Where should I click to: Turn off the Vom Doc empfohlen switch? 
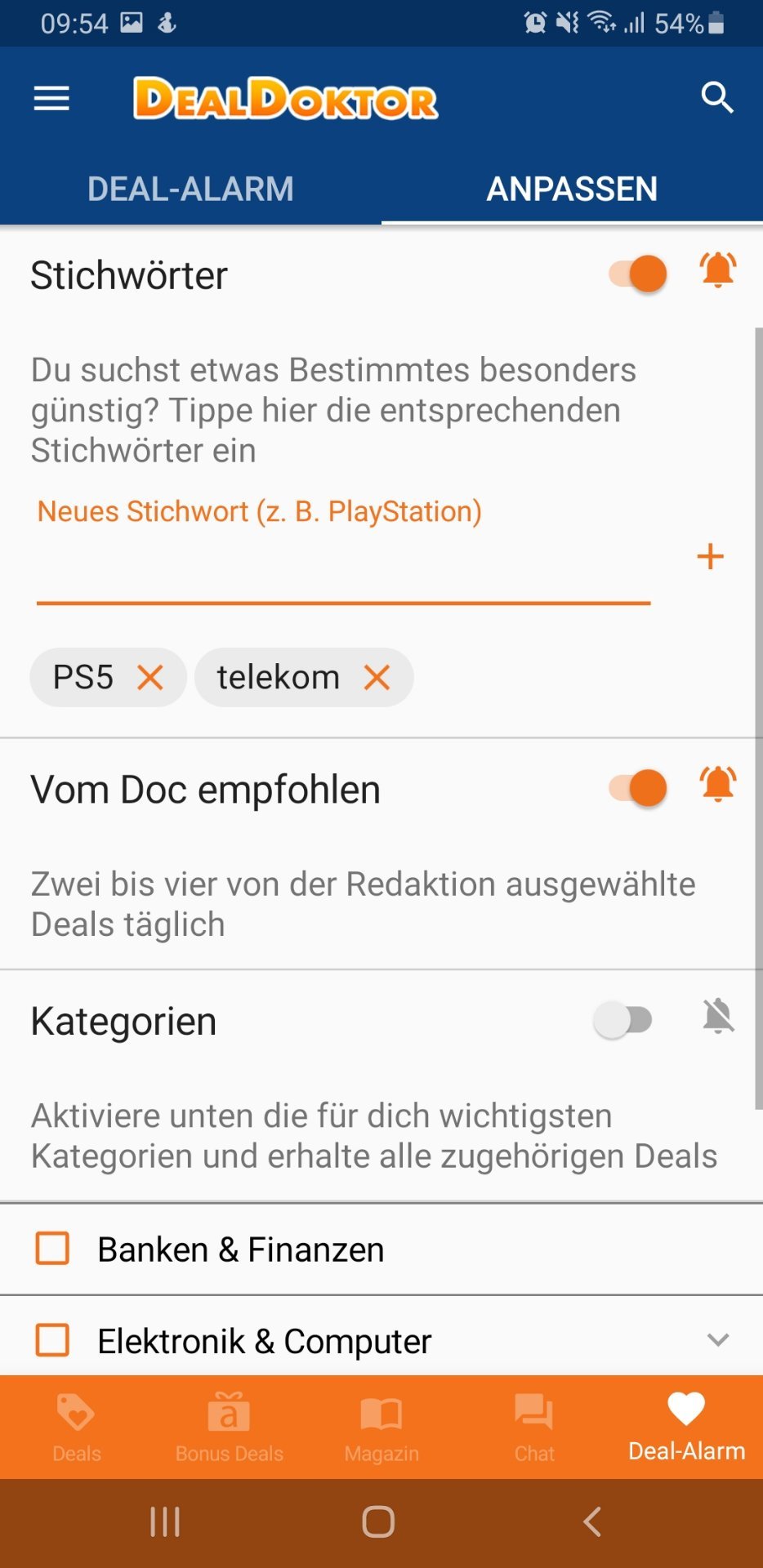click(x=638, y=788)
